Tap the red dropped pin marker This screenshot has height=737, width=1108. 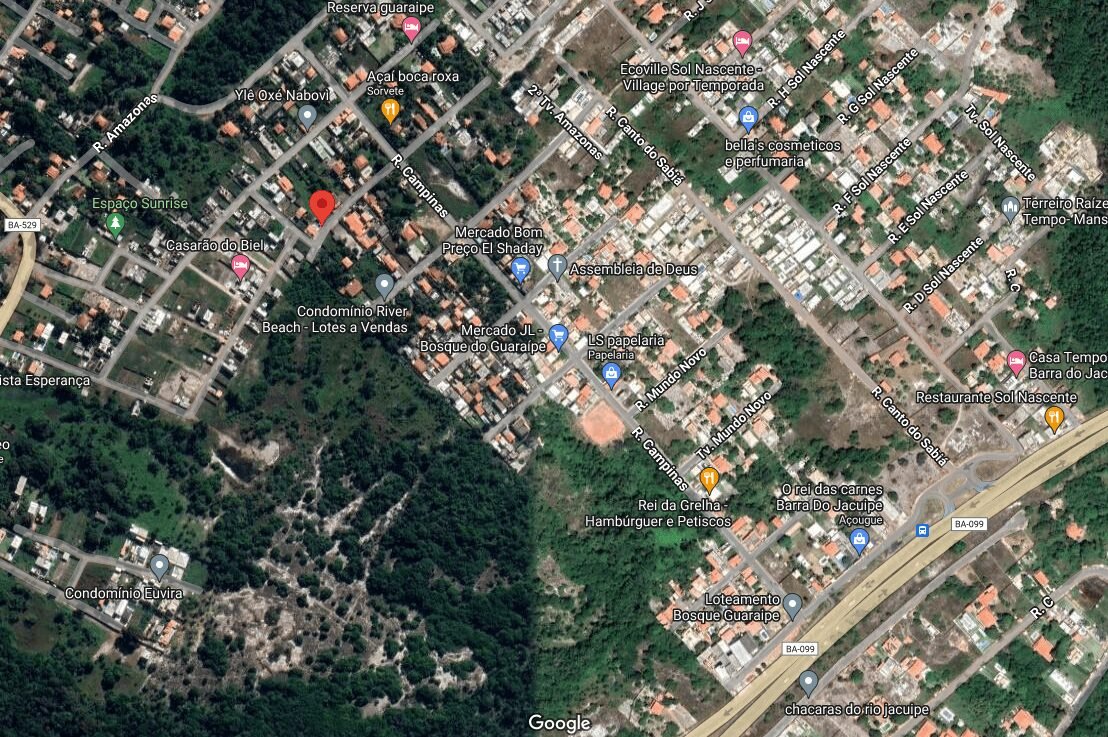321,206
